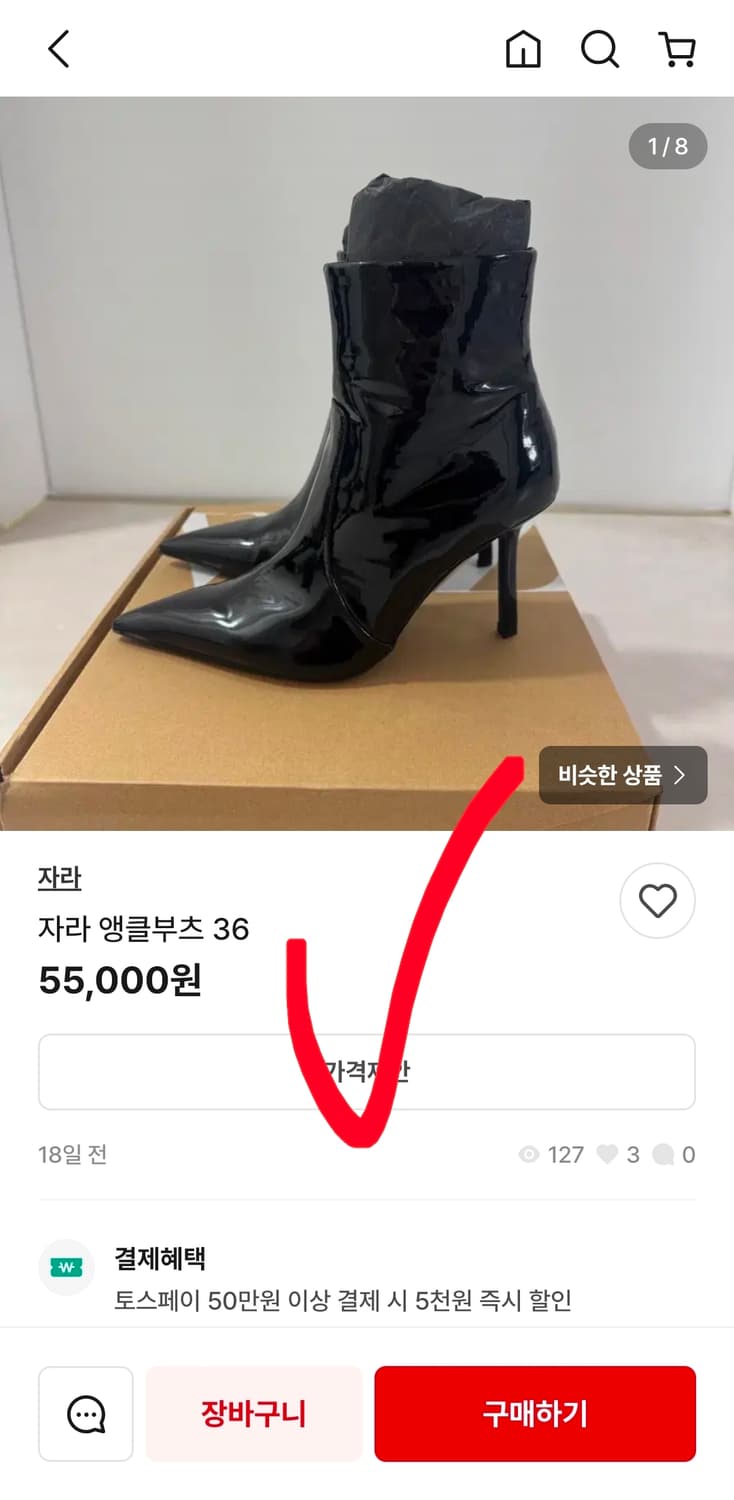The image size is (734, 1500).
Task: Open the 가격제안 price offer field
Action: (x=367, y=1070)
